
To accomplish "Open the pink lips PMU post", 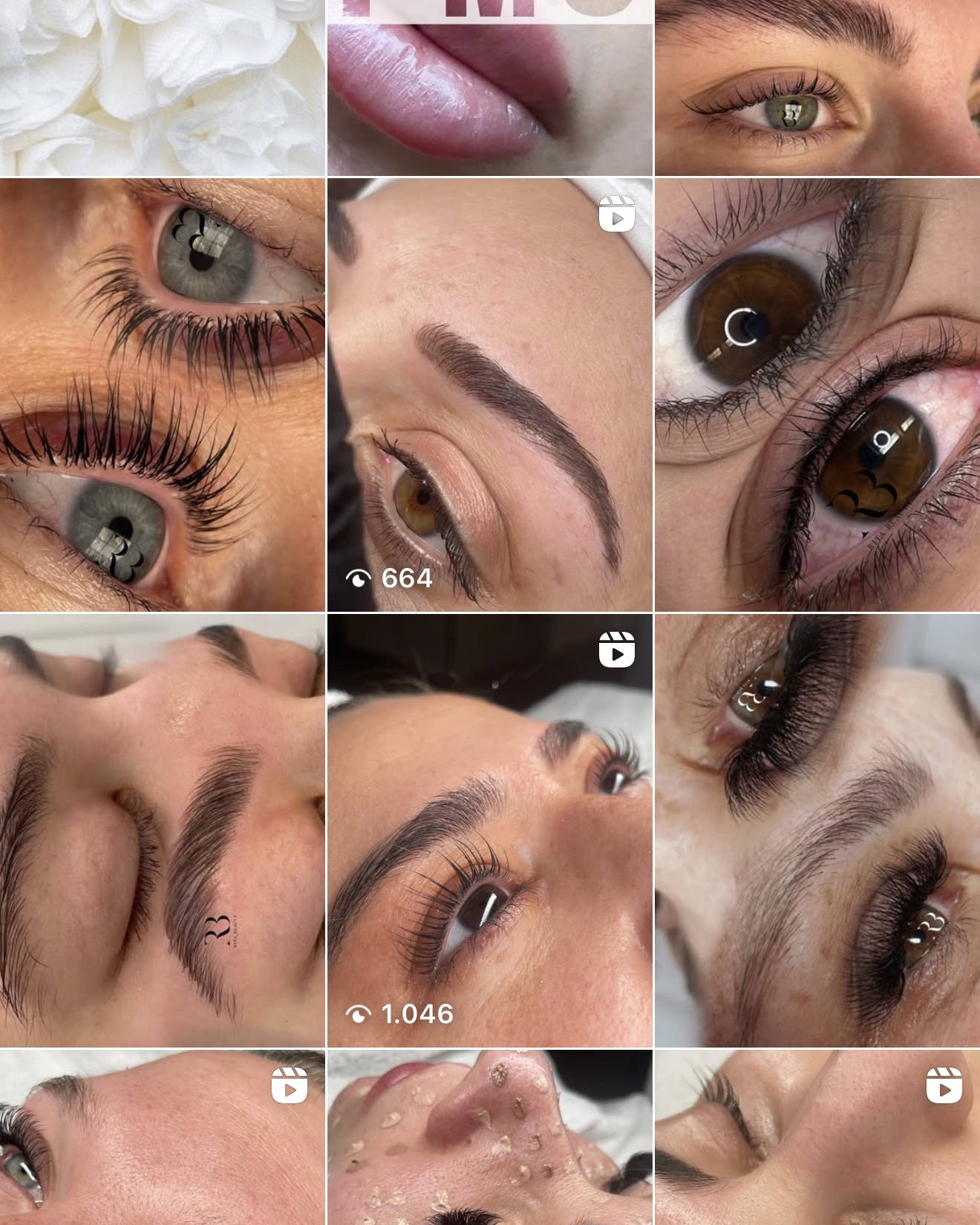I will pyautogui.click(x=490, y=88).
